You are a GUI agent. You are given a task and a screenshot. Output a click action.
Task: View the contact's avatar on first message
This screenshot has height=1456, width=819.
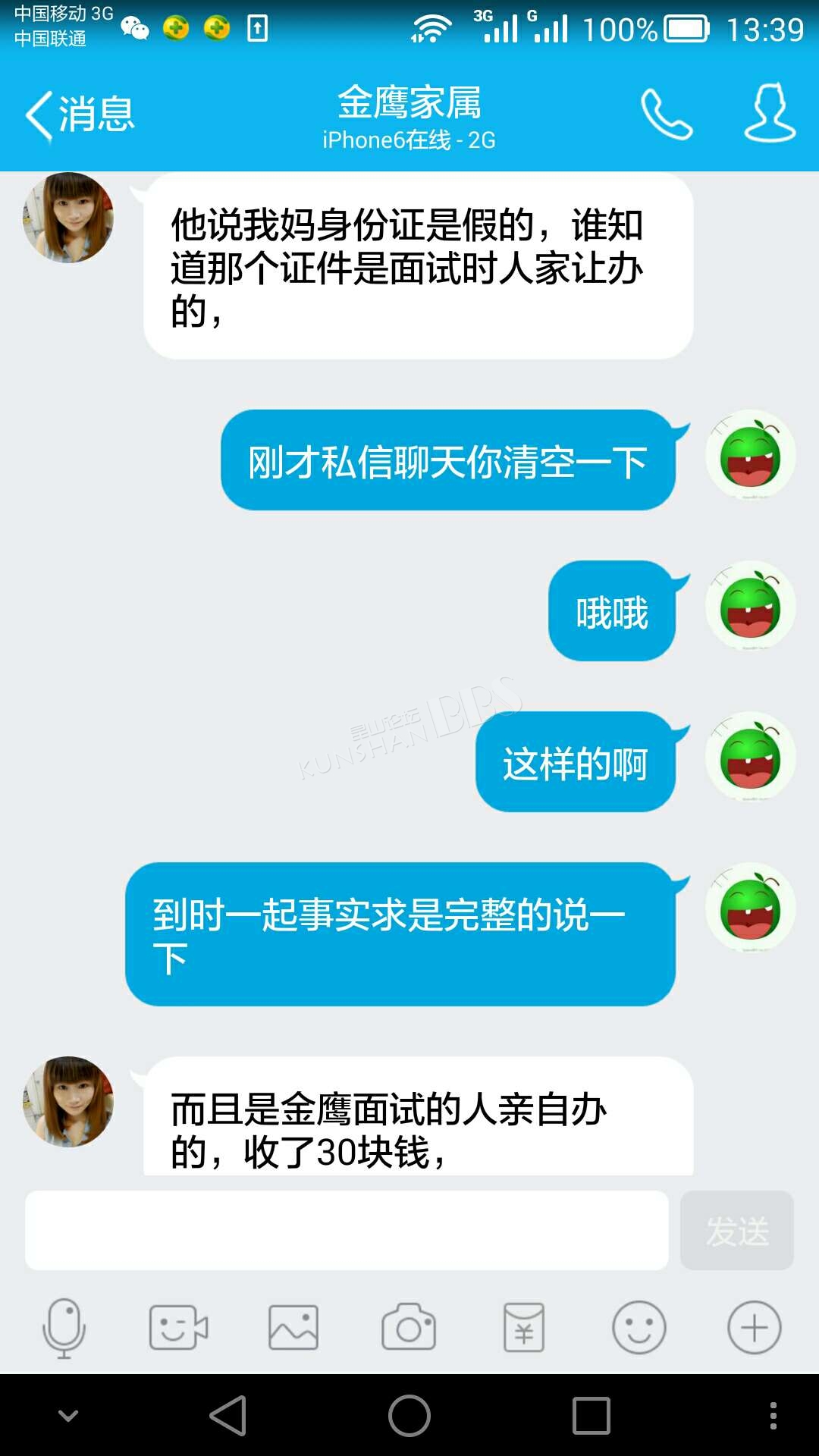68,218
